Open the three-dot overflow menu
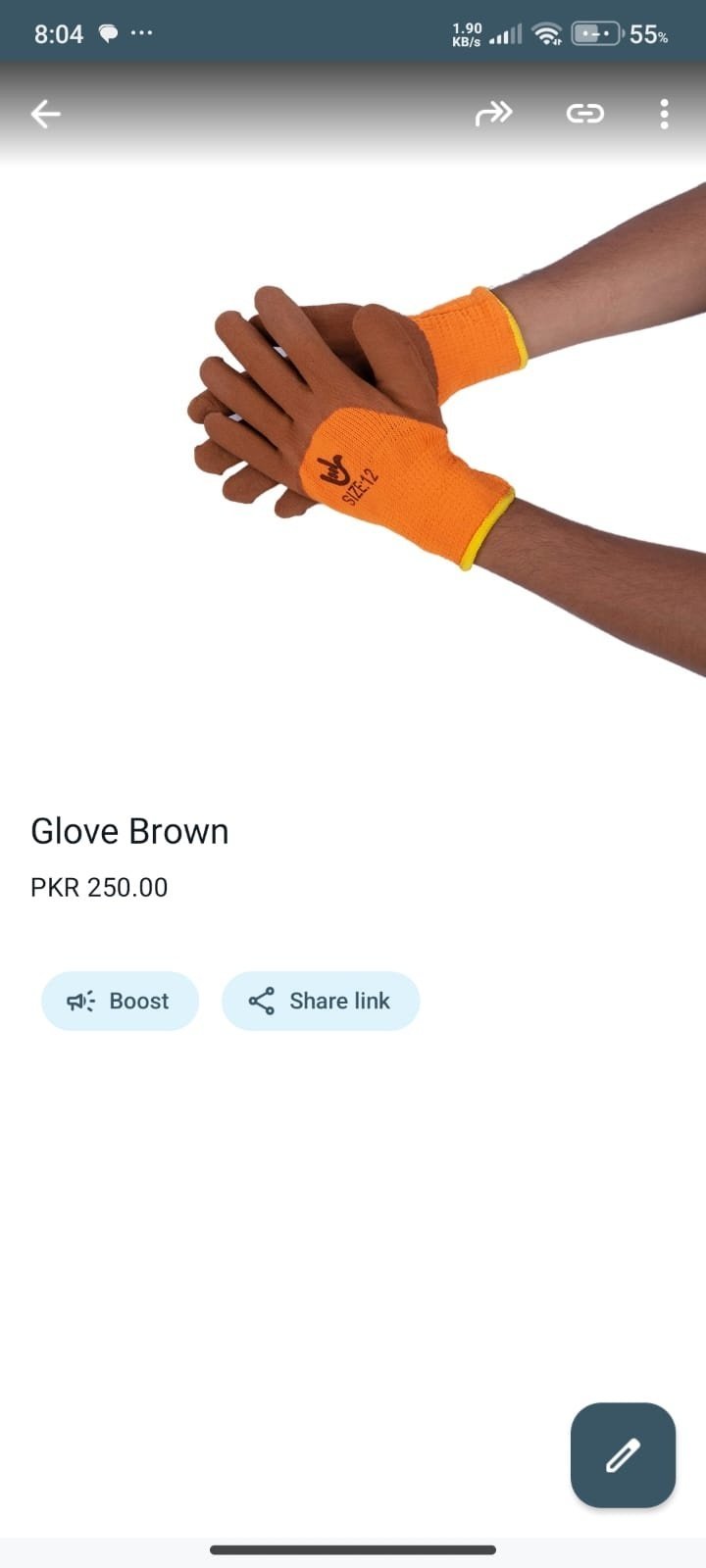The width and height of the screenshot is (706, 1568). [x=664, y=114]
